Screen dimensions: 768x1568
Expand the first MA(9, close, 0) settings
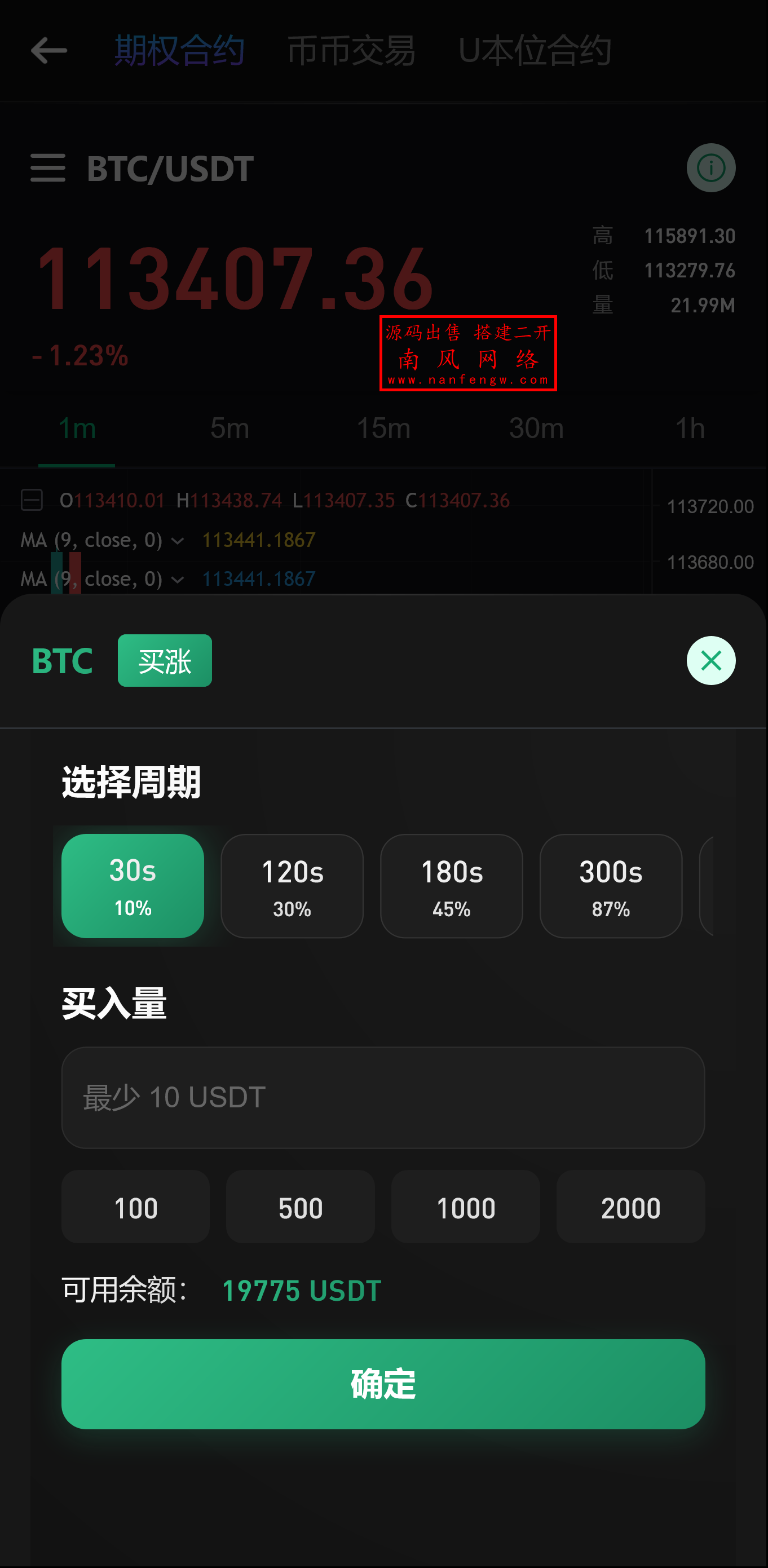(x=178, y=540)
